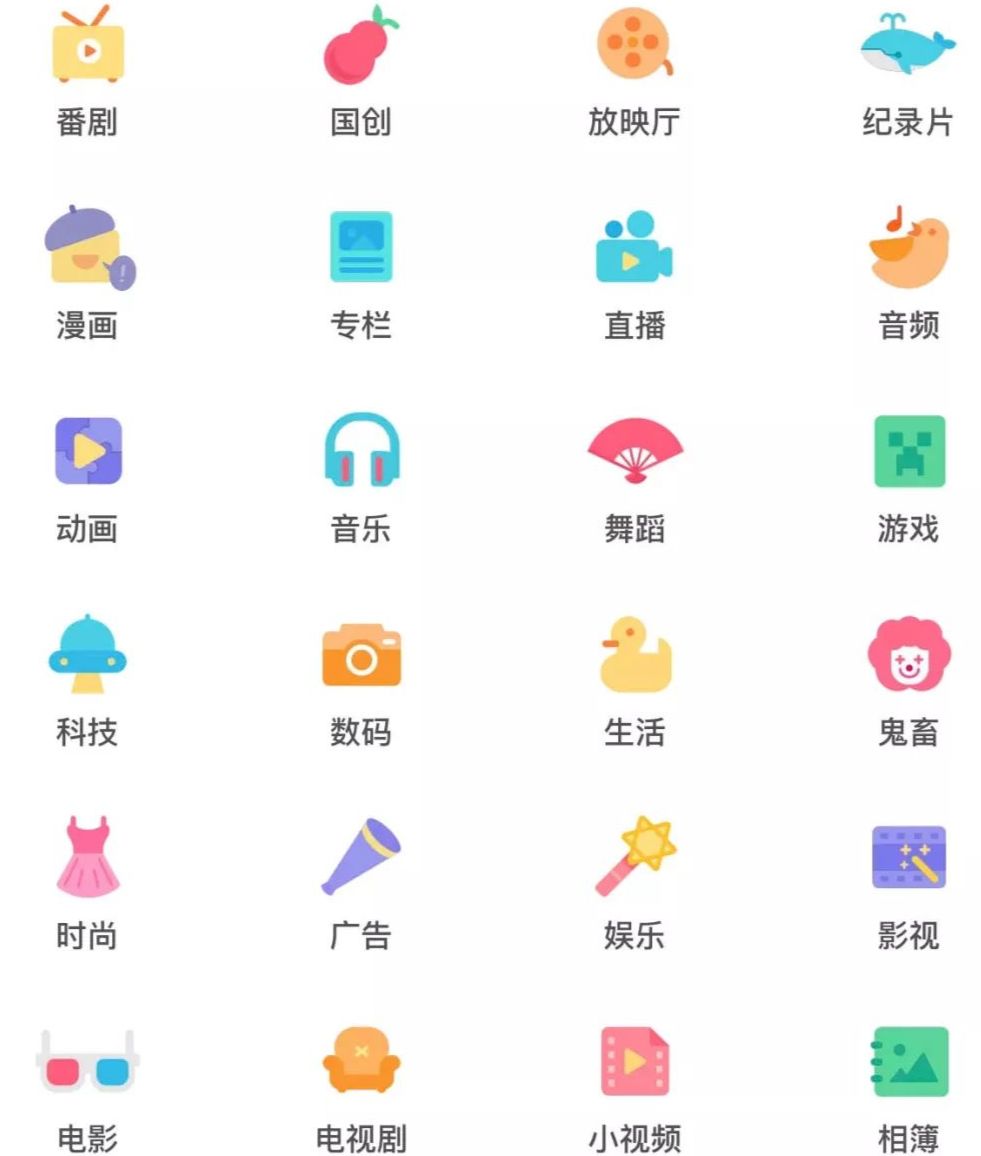Viewport: 981px width, 1156px height.
Task: Select 电影 with the 3D glasses
Action: tap(88, 1062)
